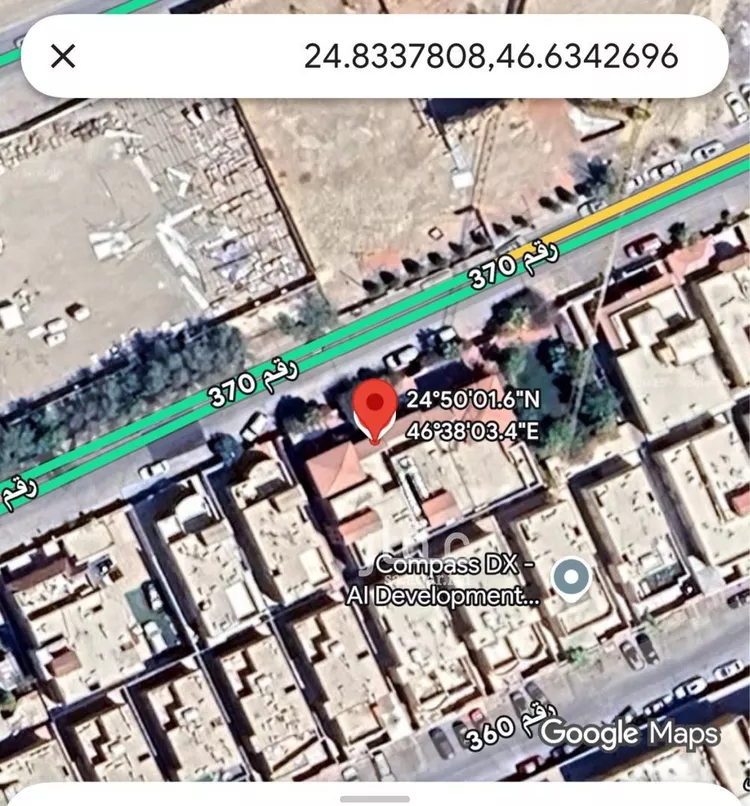750x806 pixels.
Task: Select the 24°50'01.6"N coordinate label
Action: coord(470,404)
